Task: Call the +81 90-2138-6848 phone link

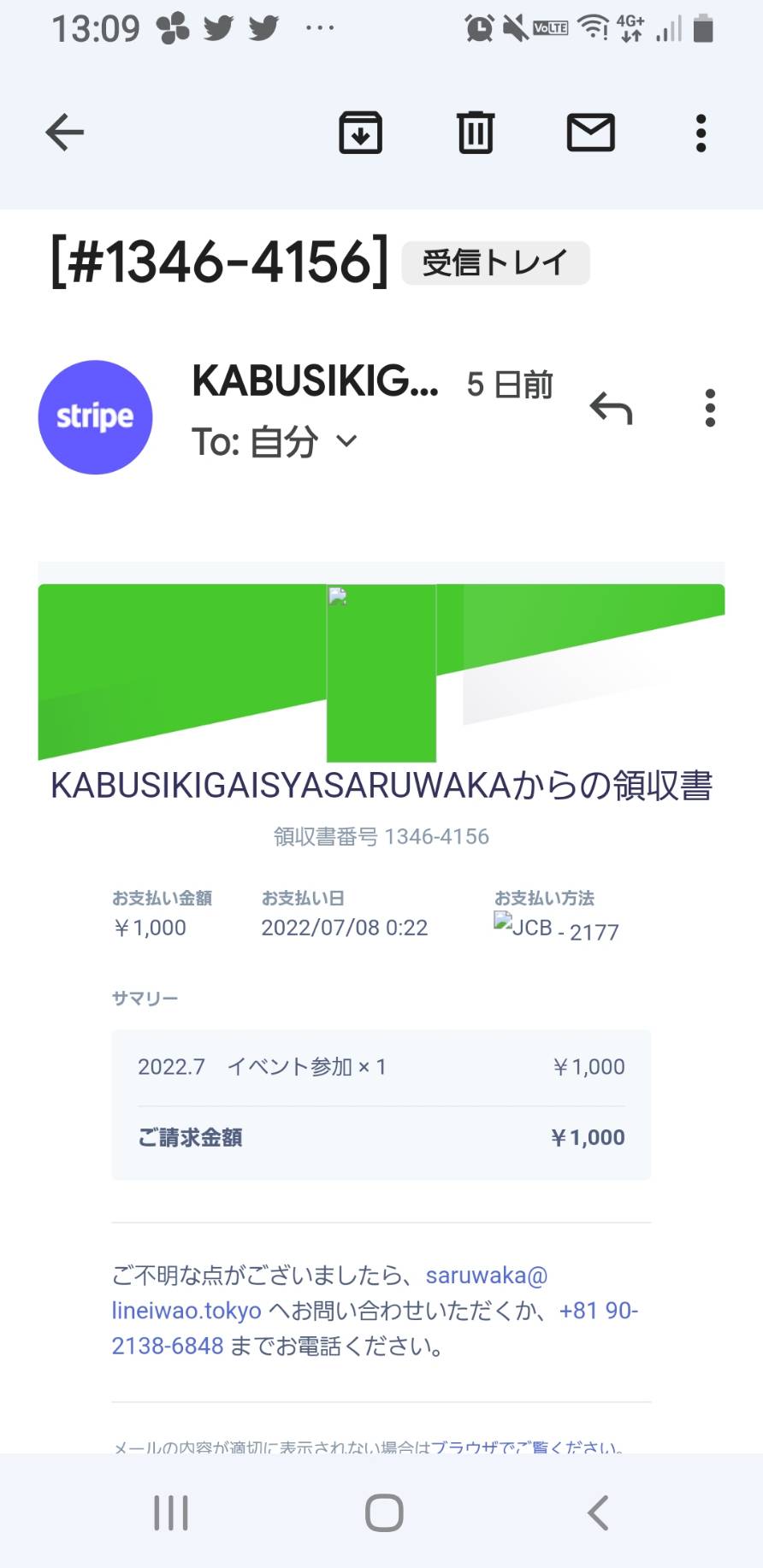Action: click(x=375, y=1328)
